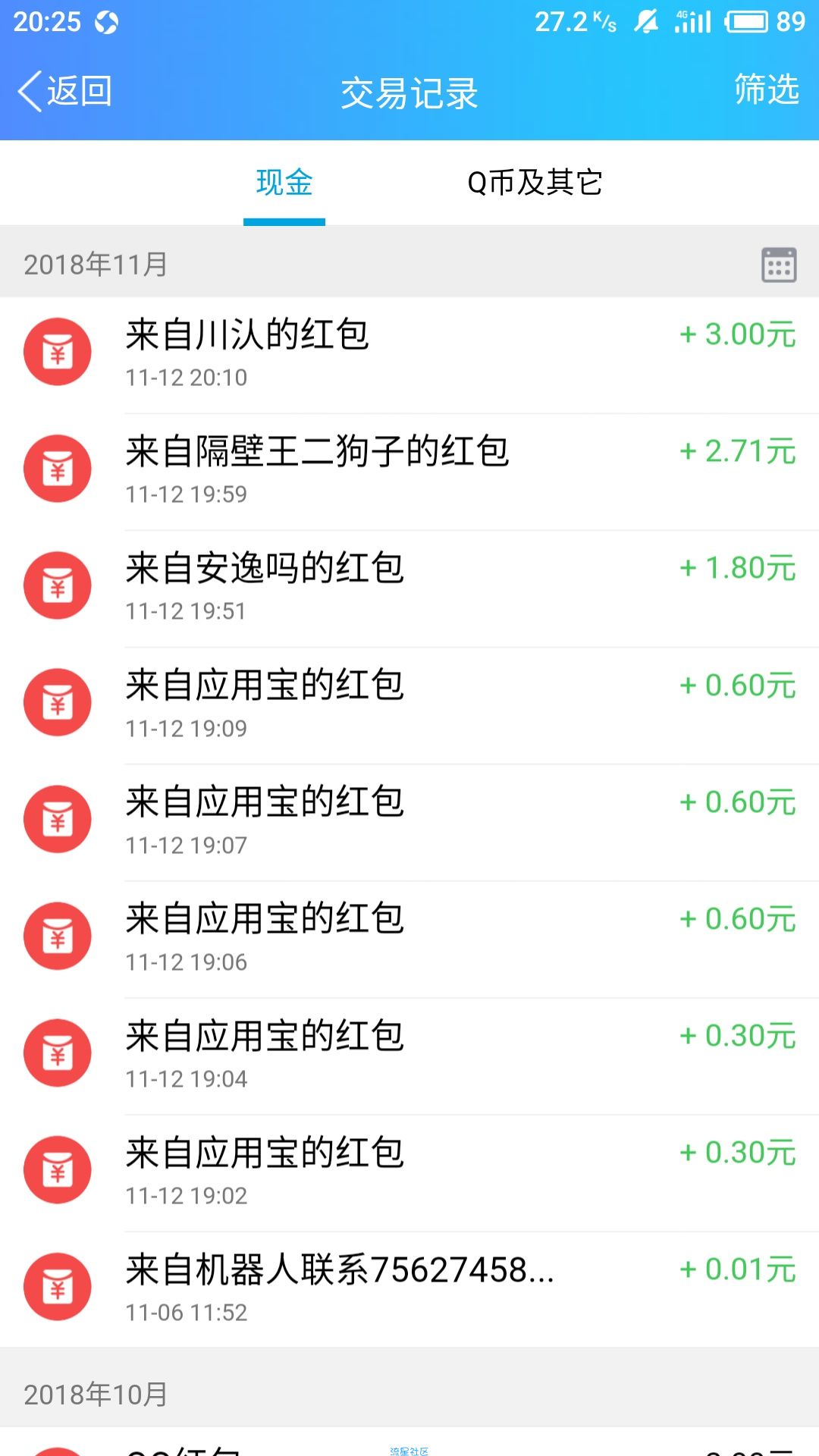
Task: Select the 现金 tab
Action: tap(284, 183)
